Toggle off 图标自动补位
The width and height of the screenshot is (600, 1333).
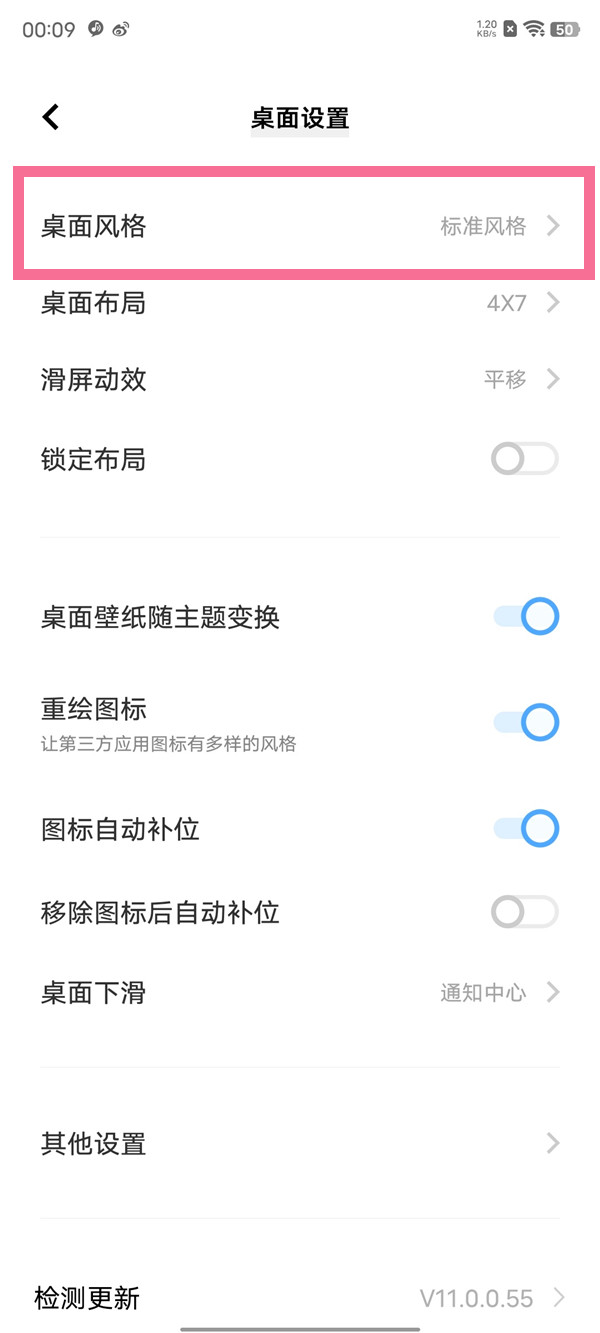tap(526, 829)
